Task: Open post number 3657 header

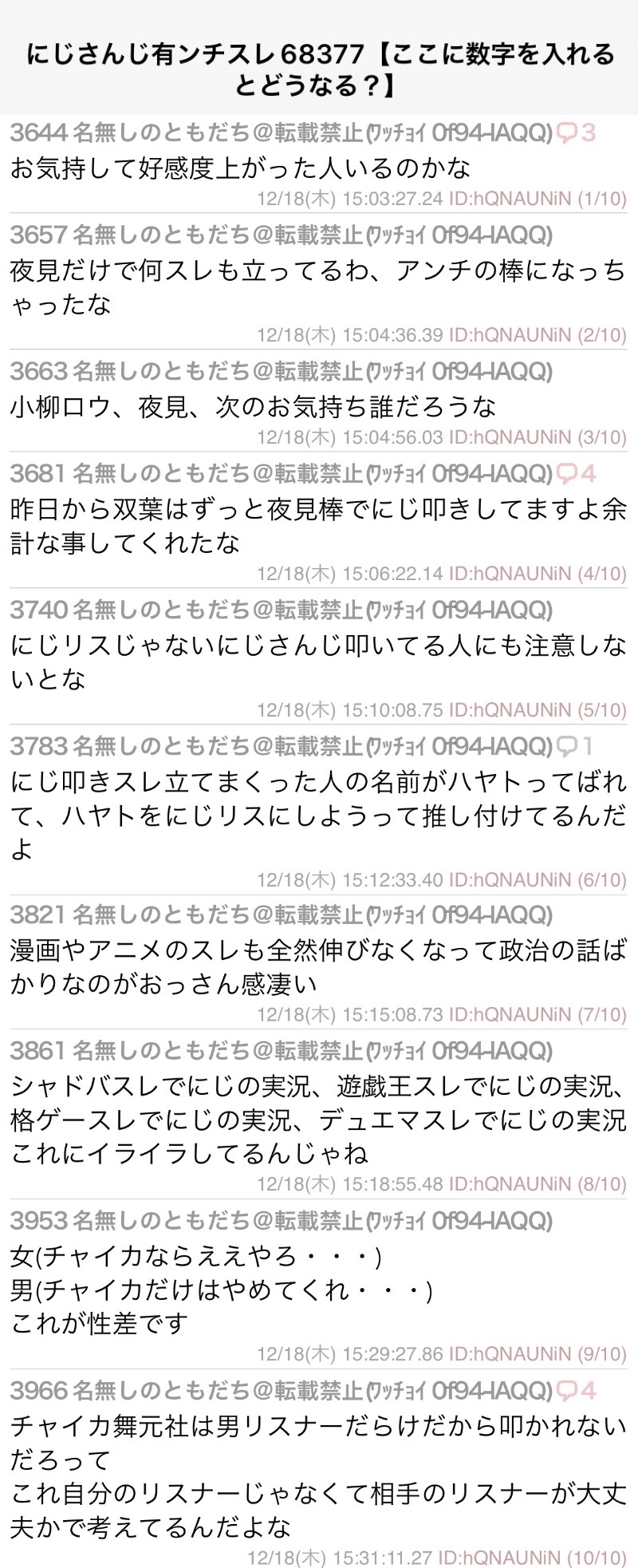Action: 38,235
